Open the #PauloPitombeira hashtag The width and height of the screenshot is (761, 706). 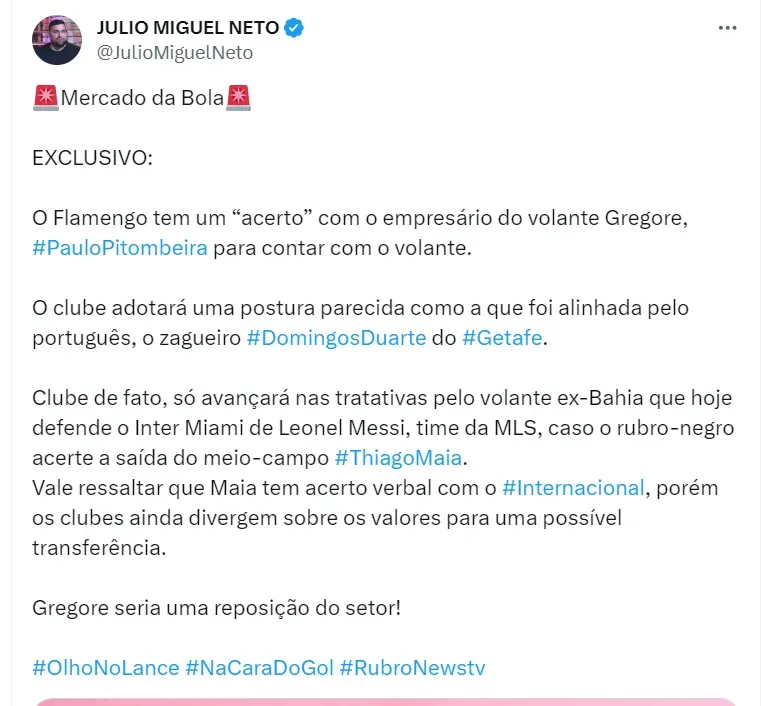click(119, 248)
